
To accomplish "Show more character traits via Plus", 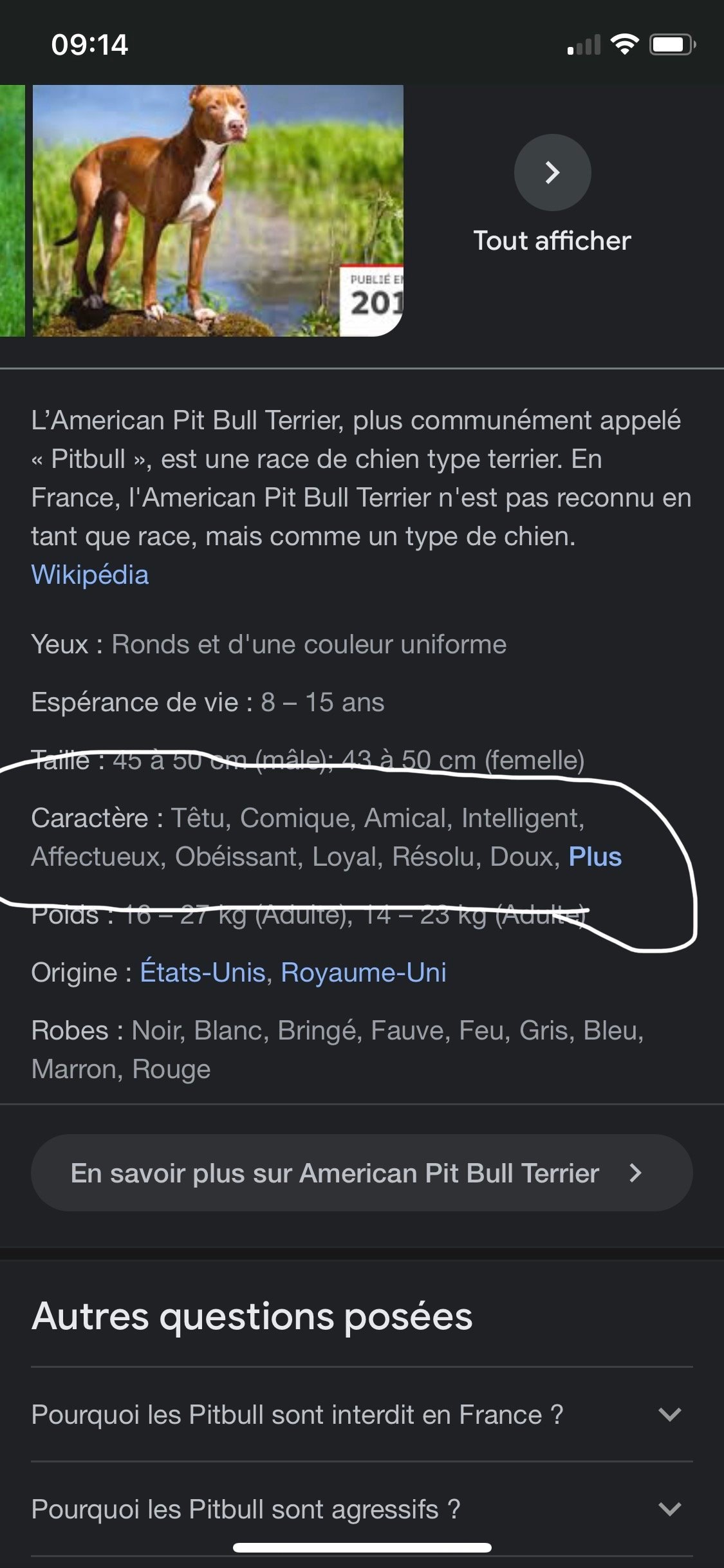I will pyautogui.click(x=595, y=857).
